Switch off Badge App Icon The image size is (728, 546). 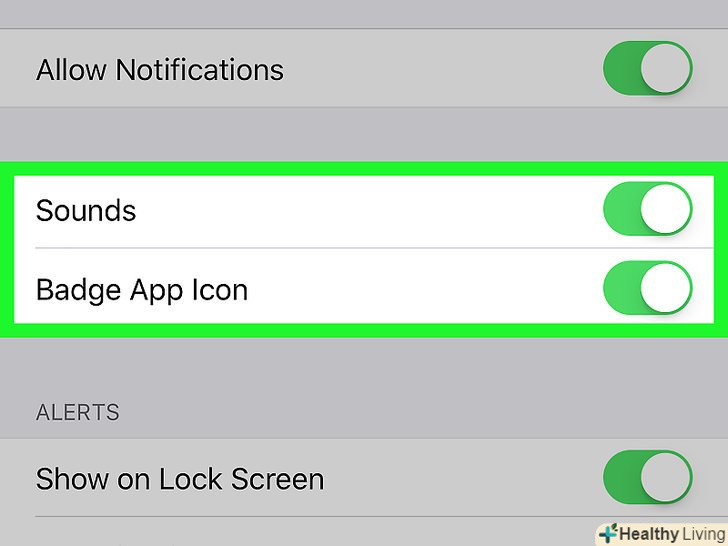[647, 290]
